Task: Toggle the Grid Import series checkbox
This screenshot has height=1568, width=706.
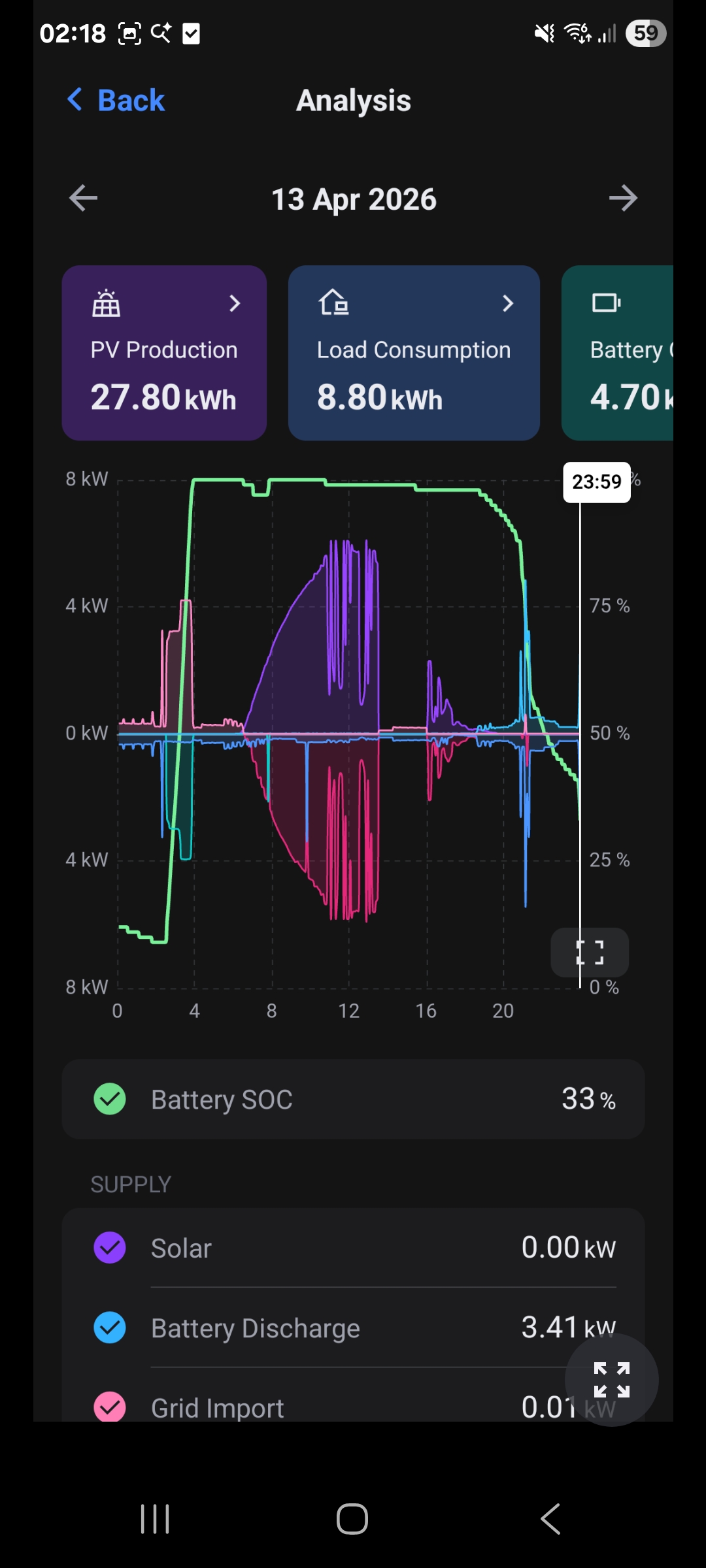Action: pos(110,1407)
